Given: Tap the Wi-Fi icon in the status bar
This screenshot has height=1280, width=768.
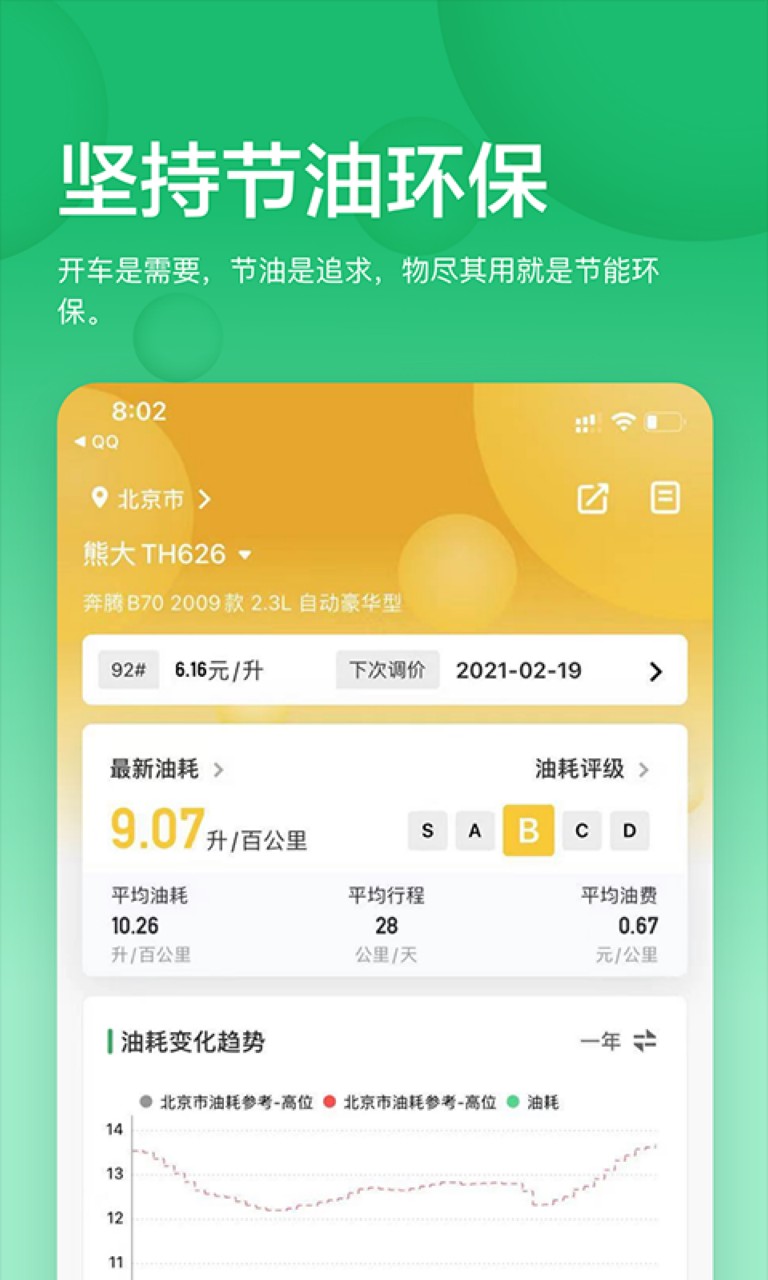Looking at the screenshot, I should (x=622, y=422).
